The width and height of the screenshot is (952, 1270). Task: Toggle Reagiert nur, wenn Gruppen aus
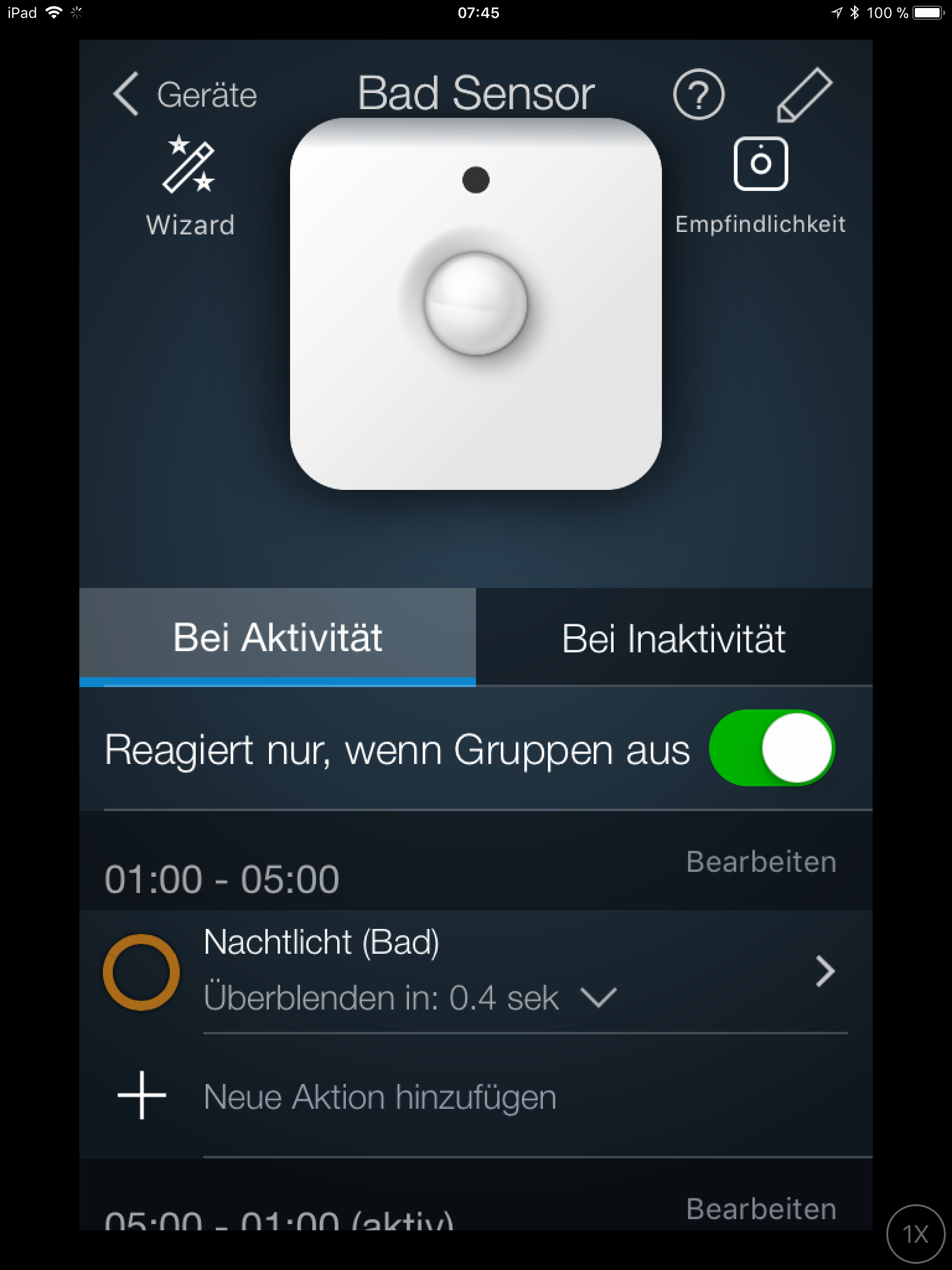[x=772, y=748]
